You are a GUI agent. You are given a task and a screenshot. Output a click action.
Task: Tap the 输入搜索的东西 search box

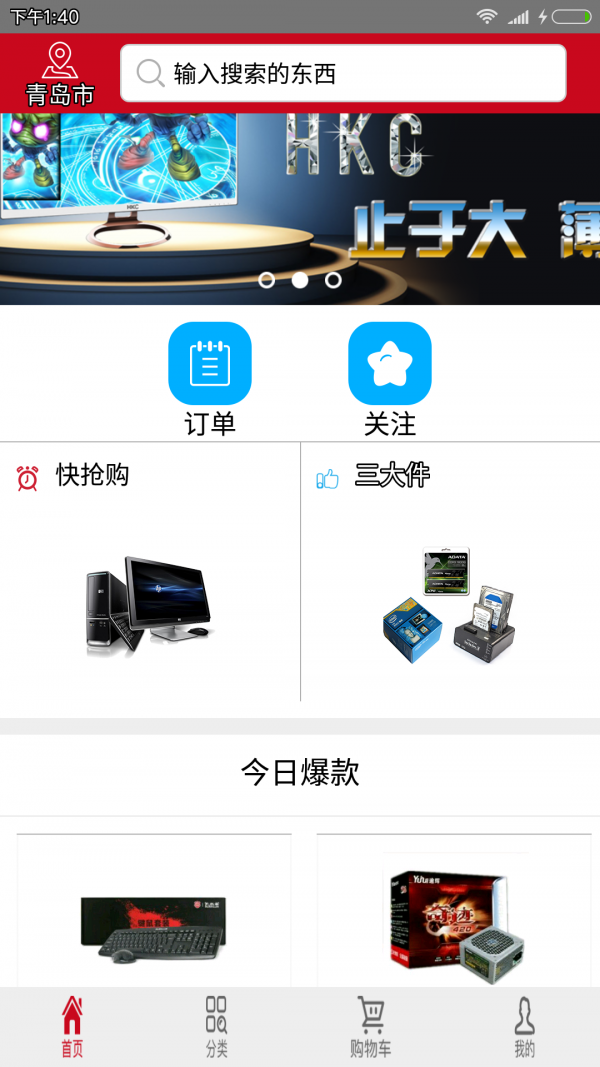(343, 73)
